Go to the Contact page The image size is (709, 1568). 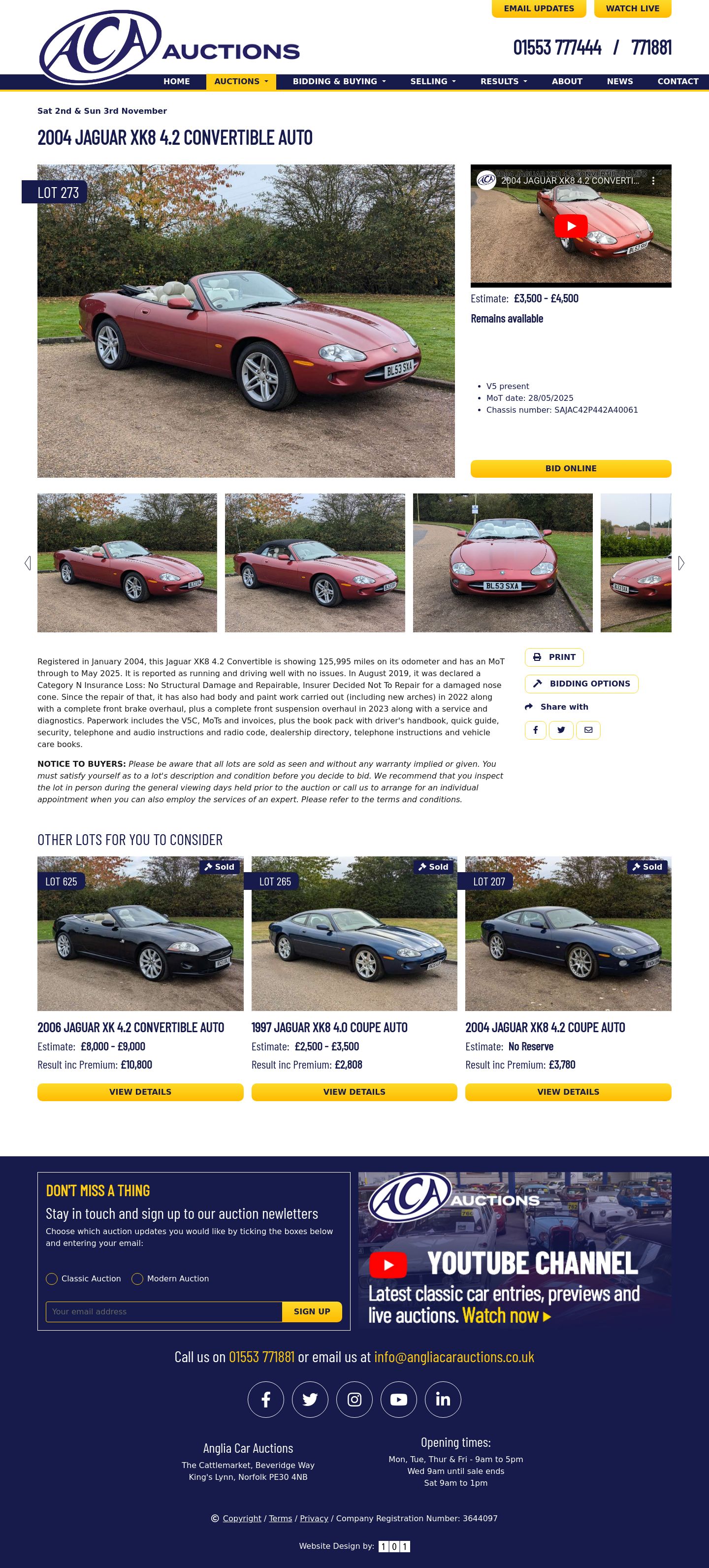click(x=677, y=82)
